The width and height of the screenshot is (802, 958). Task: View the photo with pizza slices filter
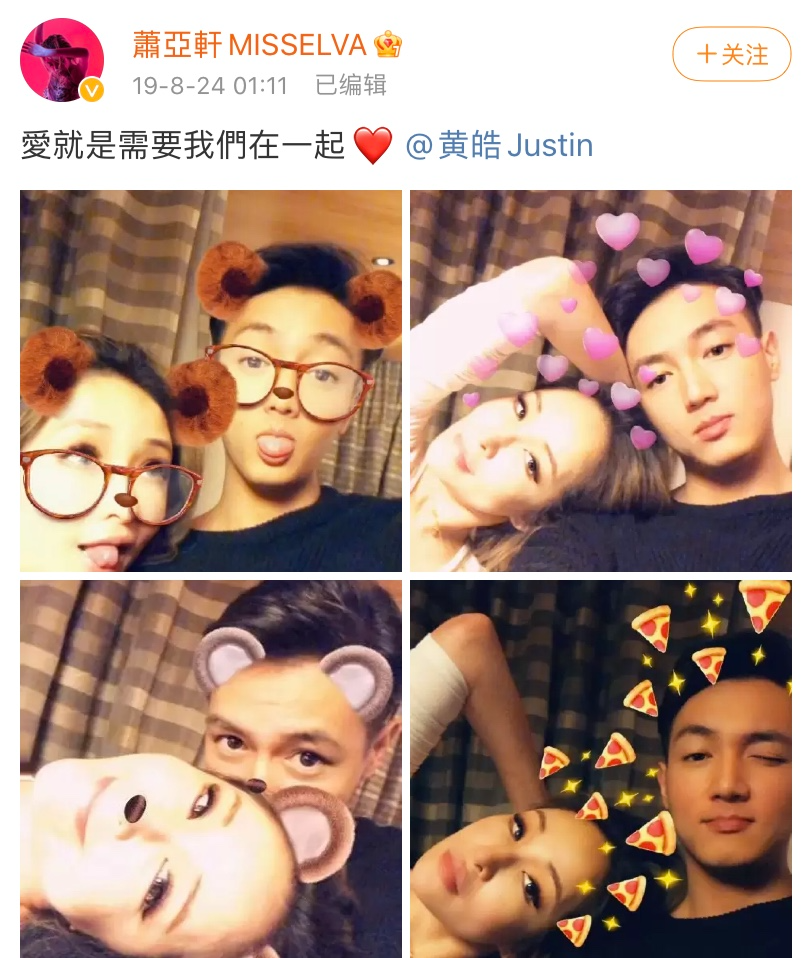click(600, 768)
